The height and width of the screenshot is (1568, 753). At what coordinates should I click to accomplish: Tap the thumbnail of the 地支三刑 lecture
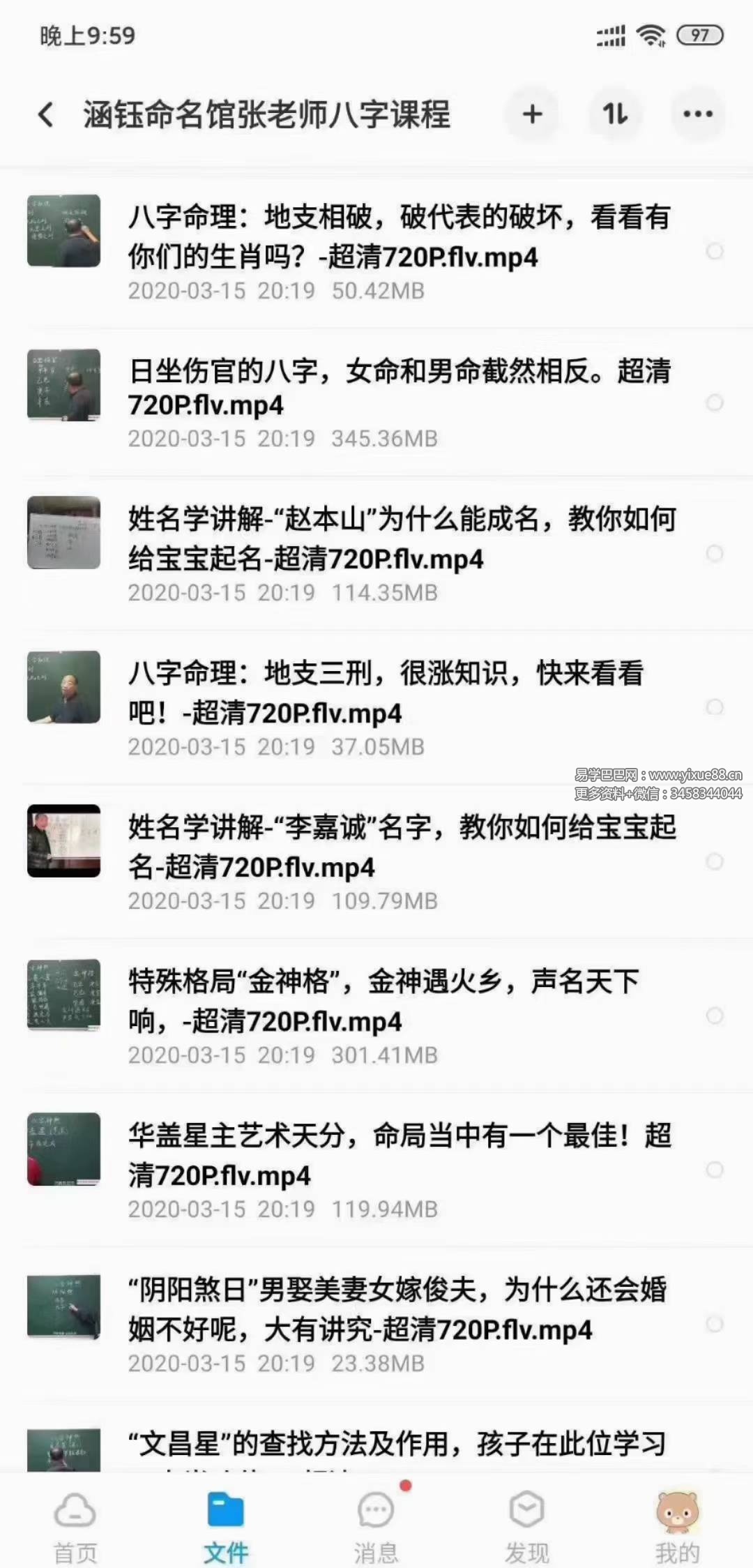[63, 687]
